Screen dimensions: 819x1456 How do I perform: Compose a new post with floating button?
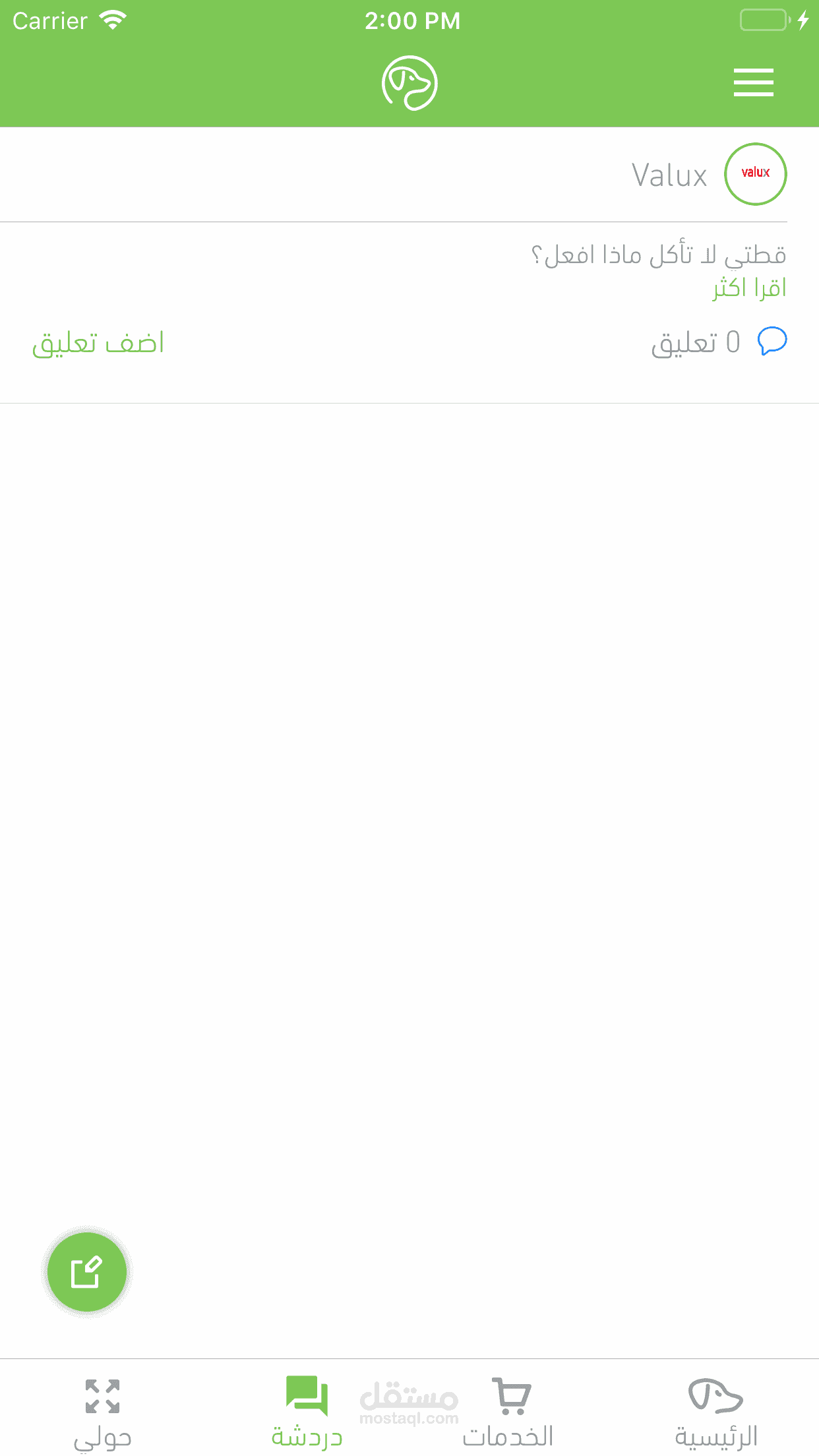pos(86,1271)
